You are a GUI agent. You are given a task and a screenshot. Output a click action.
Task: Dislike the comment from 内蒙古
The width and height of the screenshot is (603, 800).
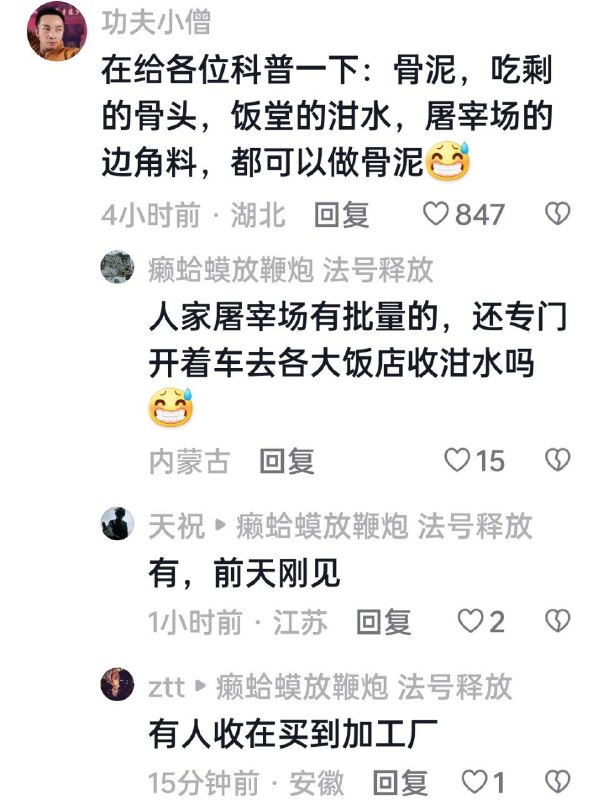click(x=557, y=460)
